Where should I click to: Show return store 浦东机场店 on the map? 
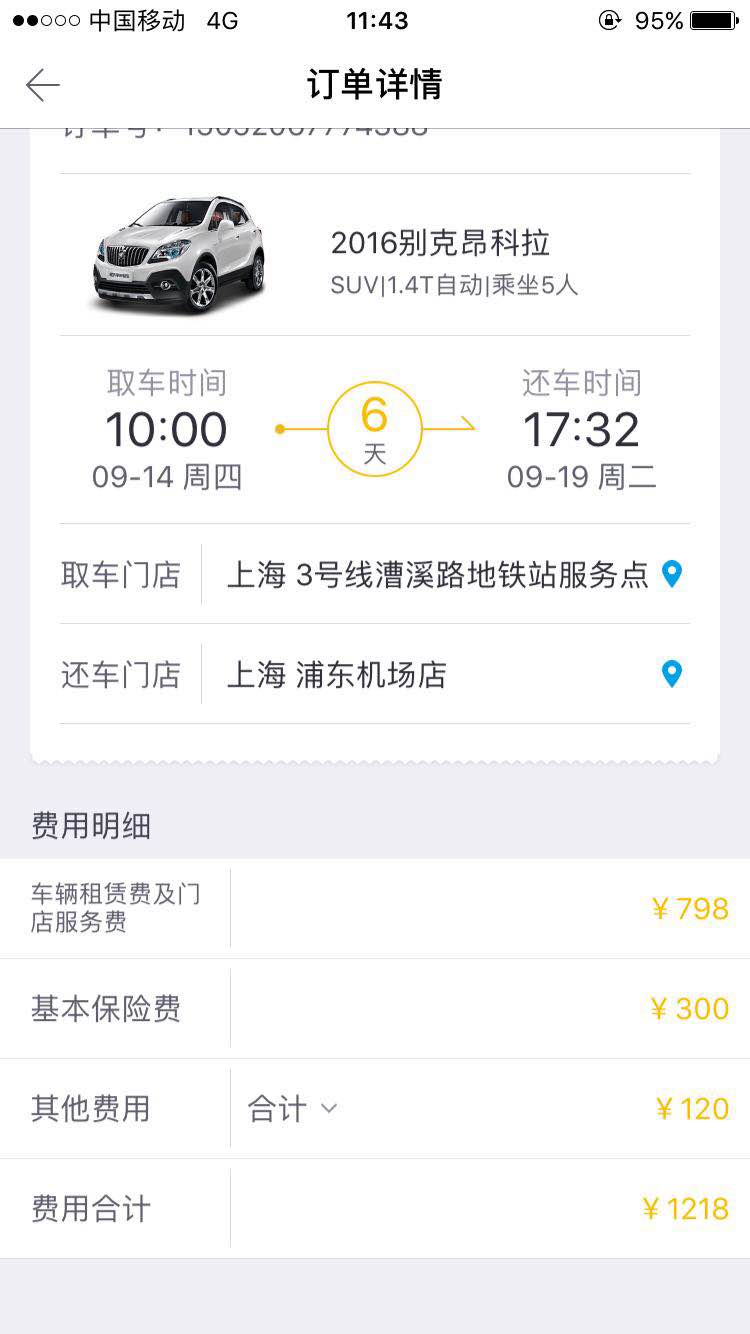[x=672, y=674]
